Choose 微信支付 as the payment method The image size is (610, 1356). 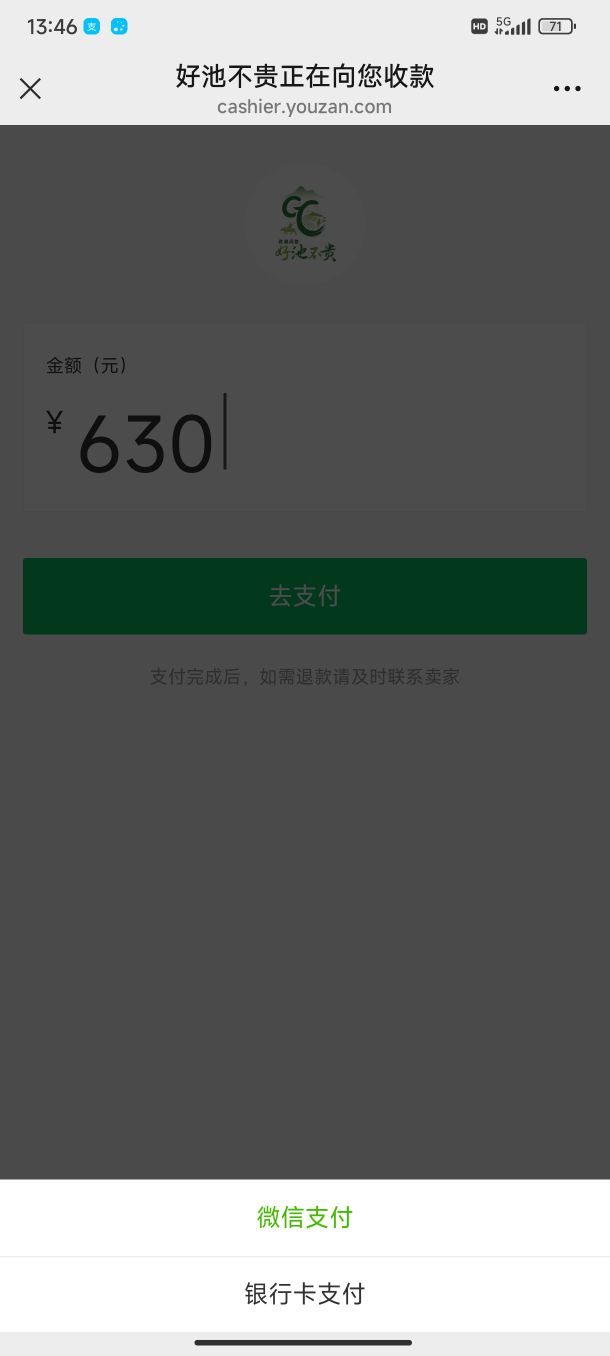[x=304, y=1217]
